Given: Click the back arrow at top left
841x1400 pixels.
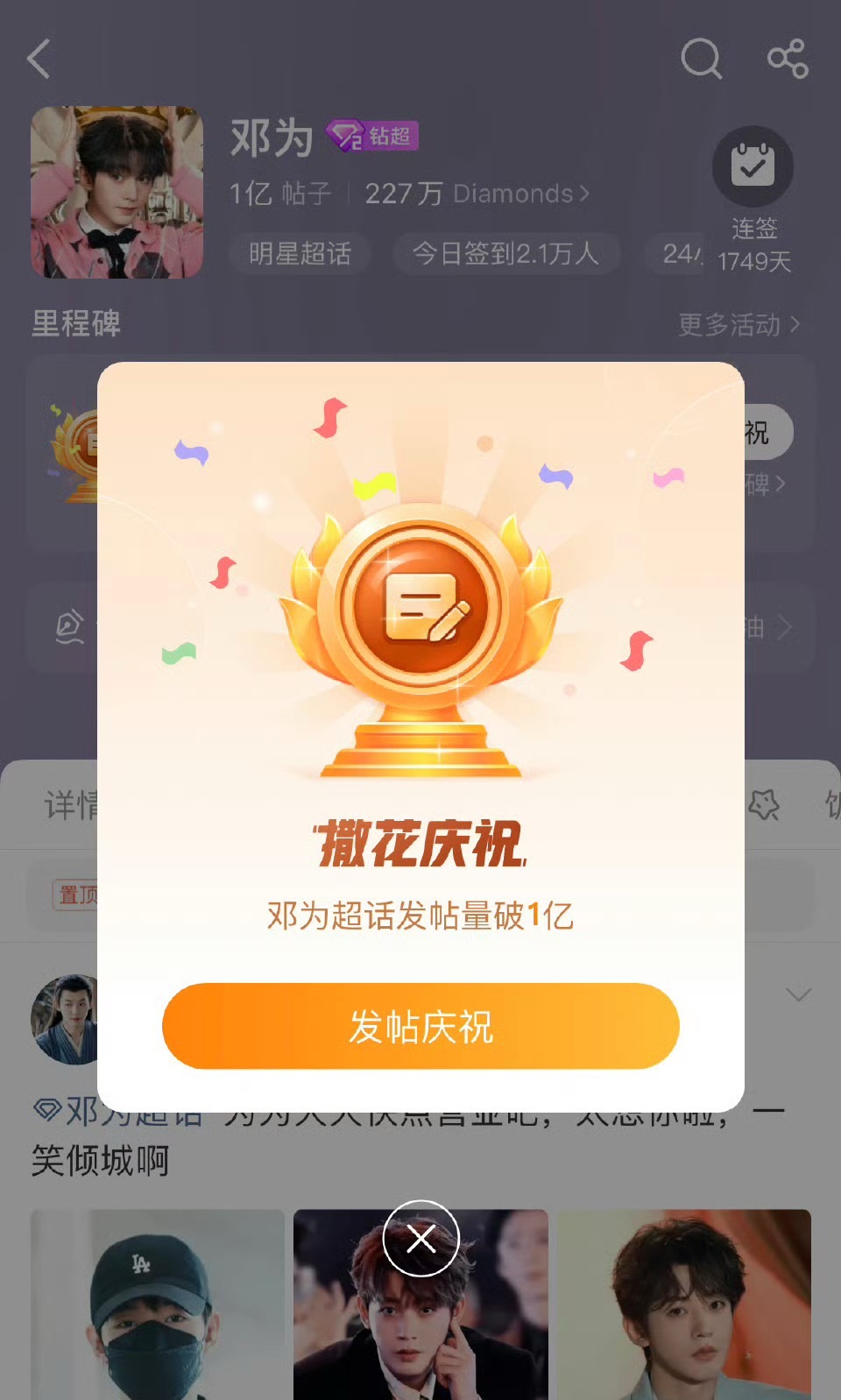Looking at the screenshot, I should click(39, 60).
